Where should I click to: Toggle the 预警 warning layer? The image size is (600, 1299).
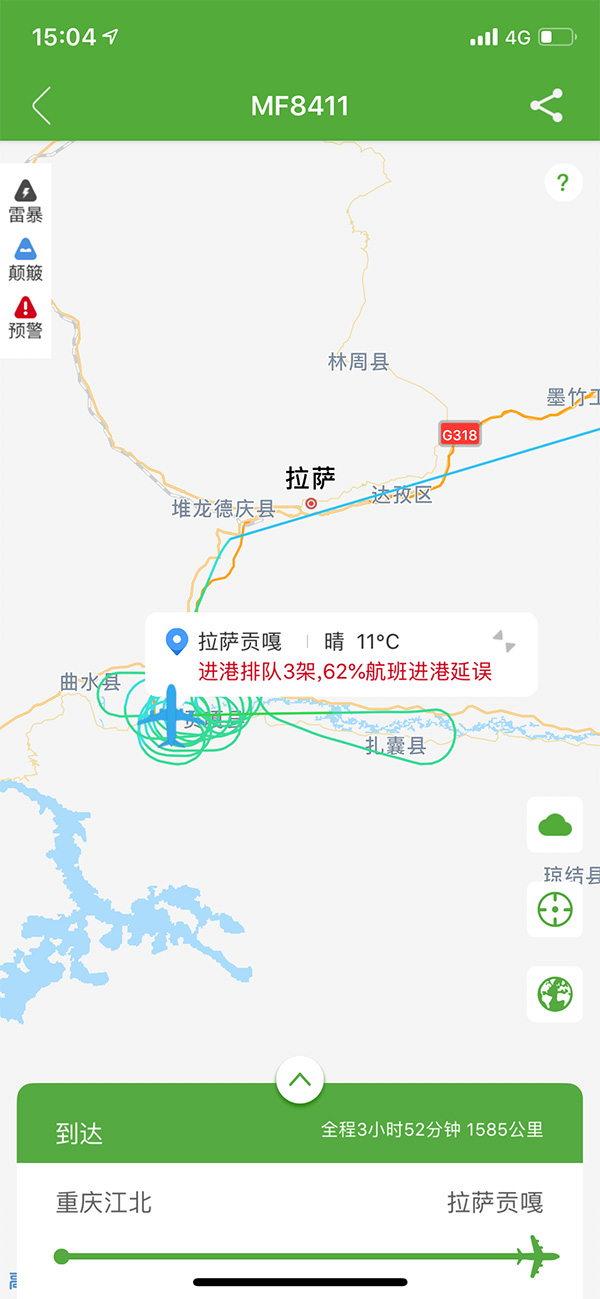pos(26,317)
